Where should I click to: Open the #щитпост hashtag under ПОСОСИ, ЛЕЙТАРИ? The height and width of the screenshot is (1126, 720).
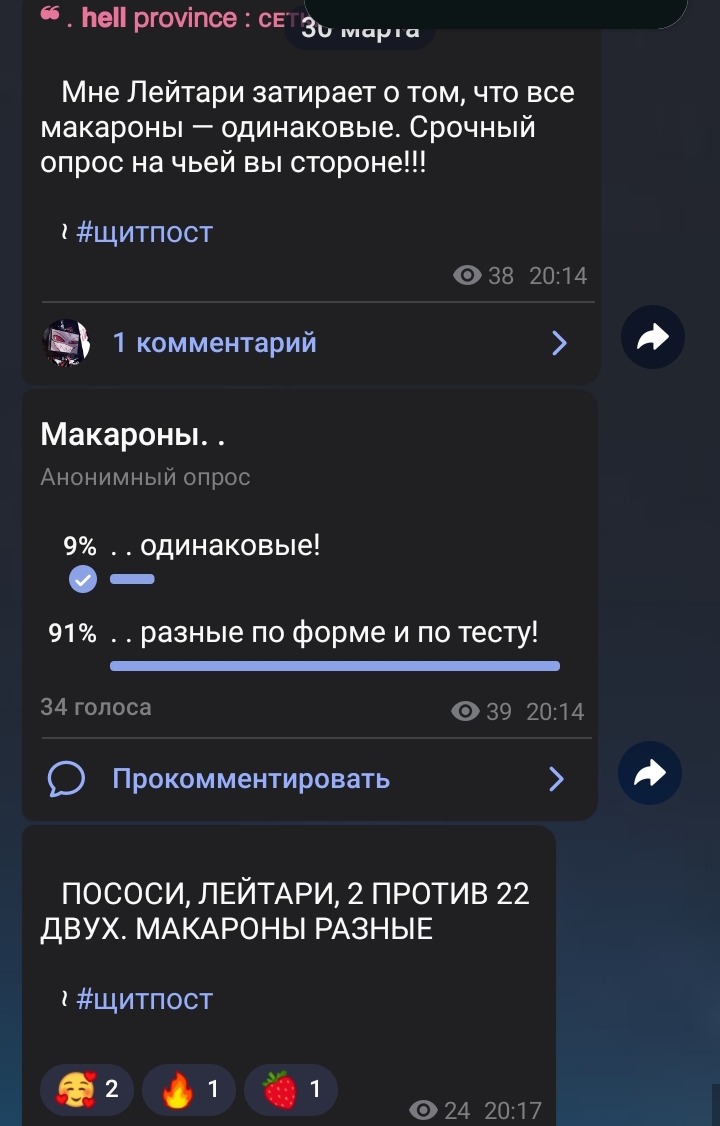pyautogui.click(x=143, y=999)
